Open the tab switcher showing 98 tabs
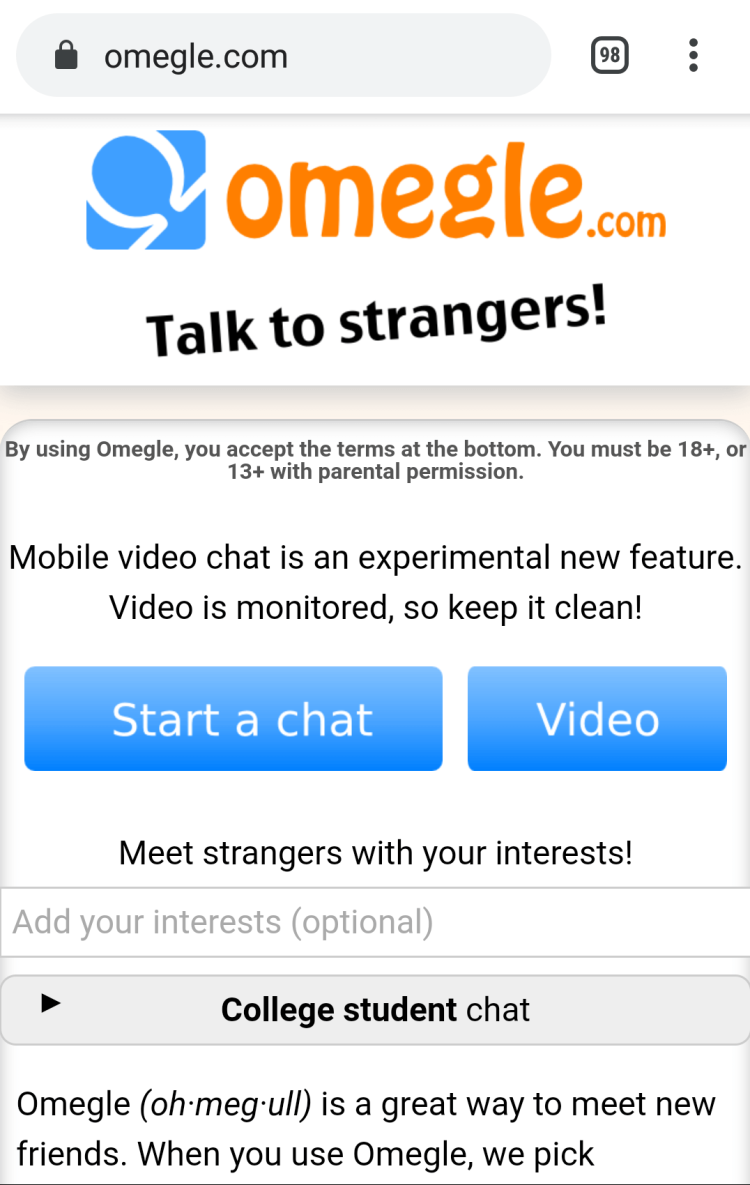 (609, 55)
